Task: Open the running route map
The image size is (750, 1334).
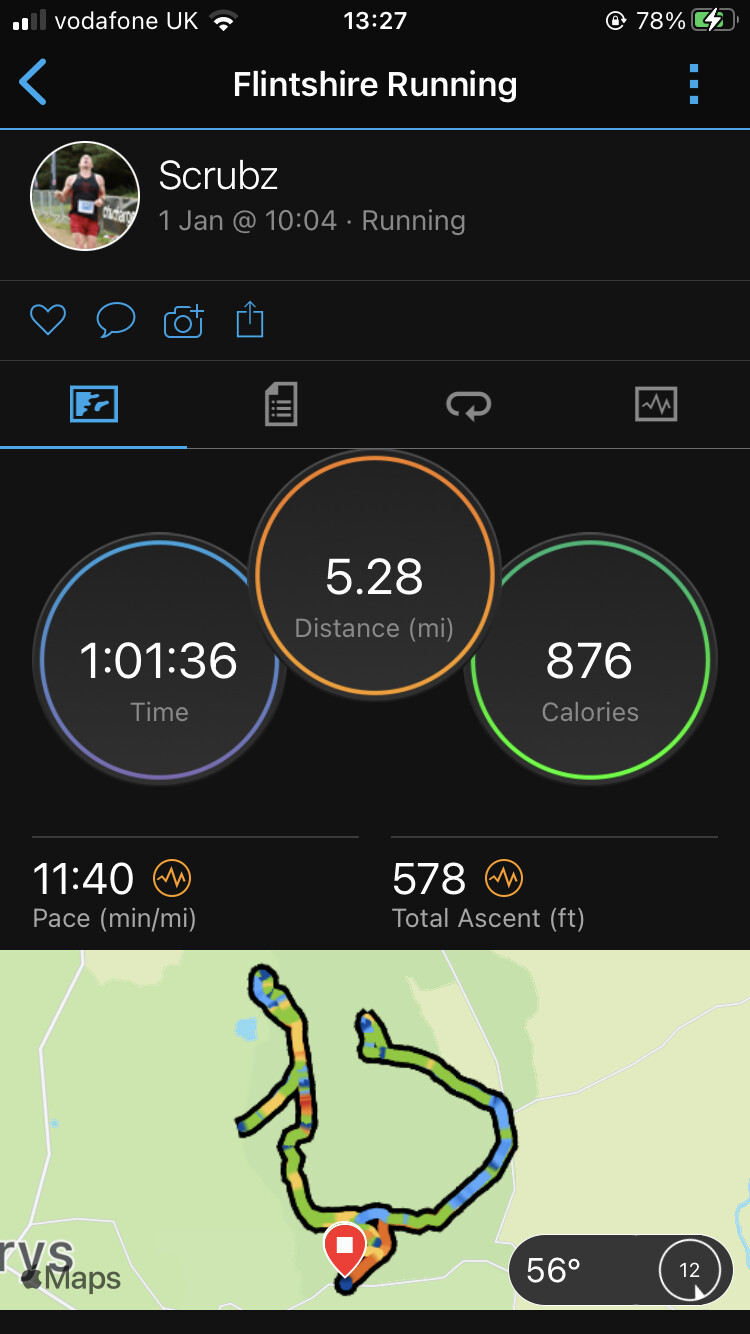Action: tap(375, 1129)
